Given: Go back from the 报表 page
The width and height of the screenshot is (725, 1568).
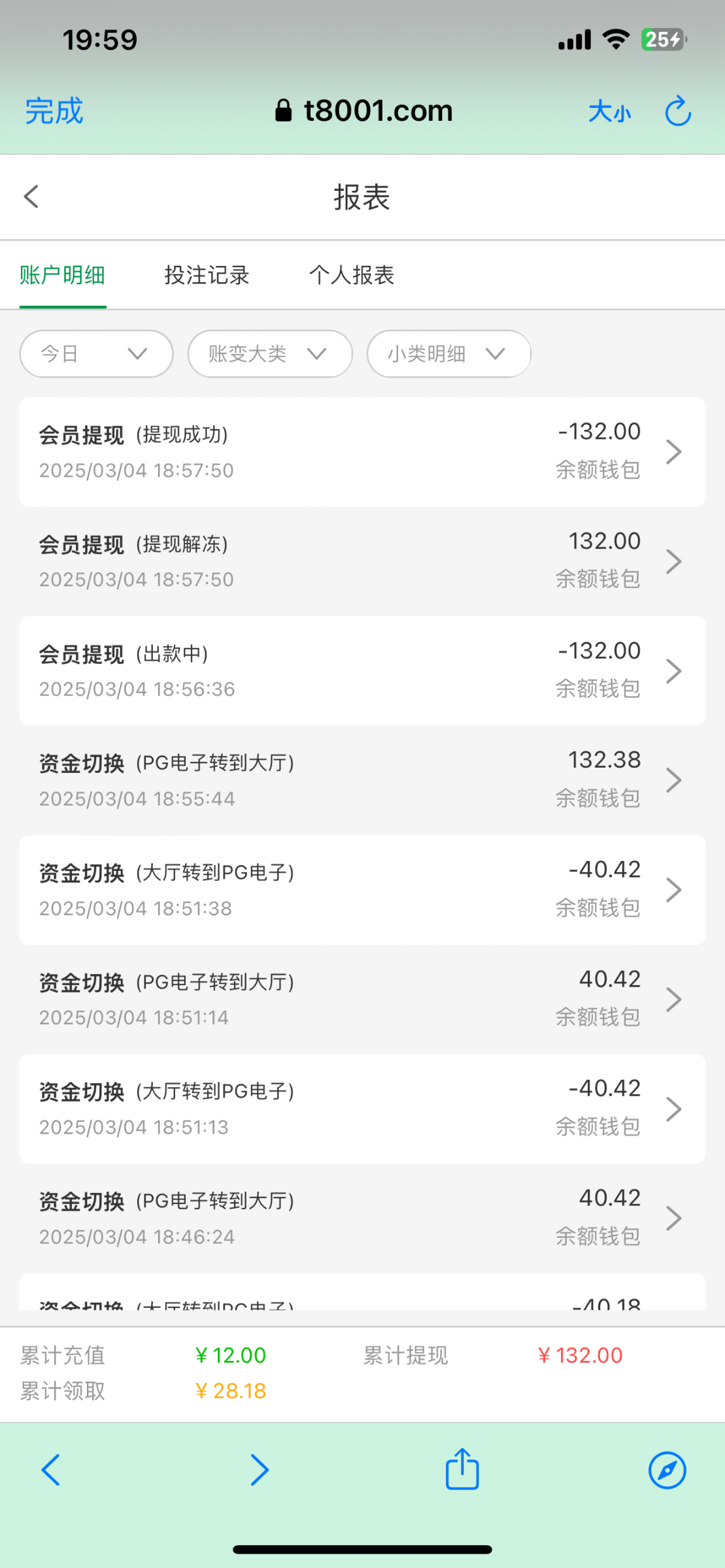Looking at the screenshot, I should (31, 197).
